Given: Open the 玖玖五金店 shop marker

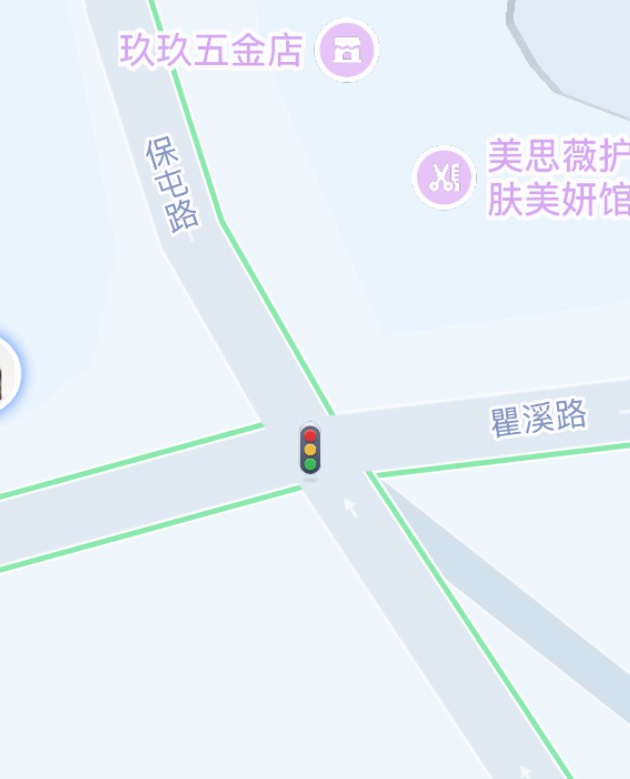Looking at the screenshot, I should click(x=346, y=49).
